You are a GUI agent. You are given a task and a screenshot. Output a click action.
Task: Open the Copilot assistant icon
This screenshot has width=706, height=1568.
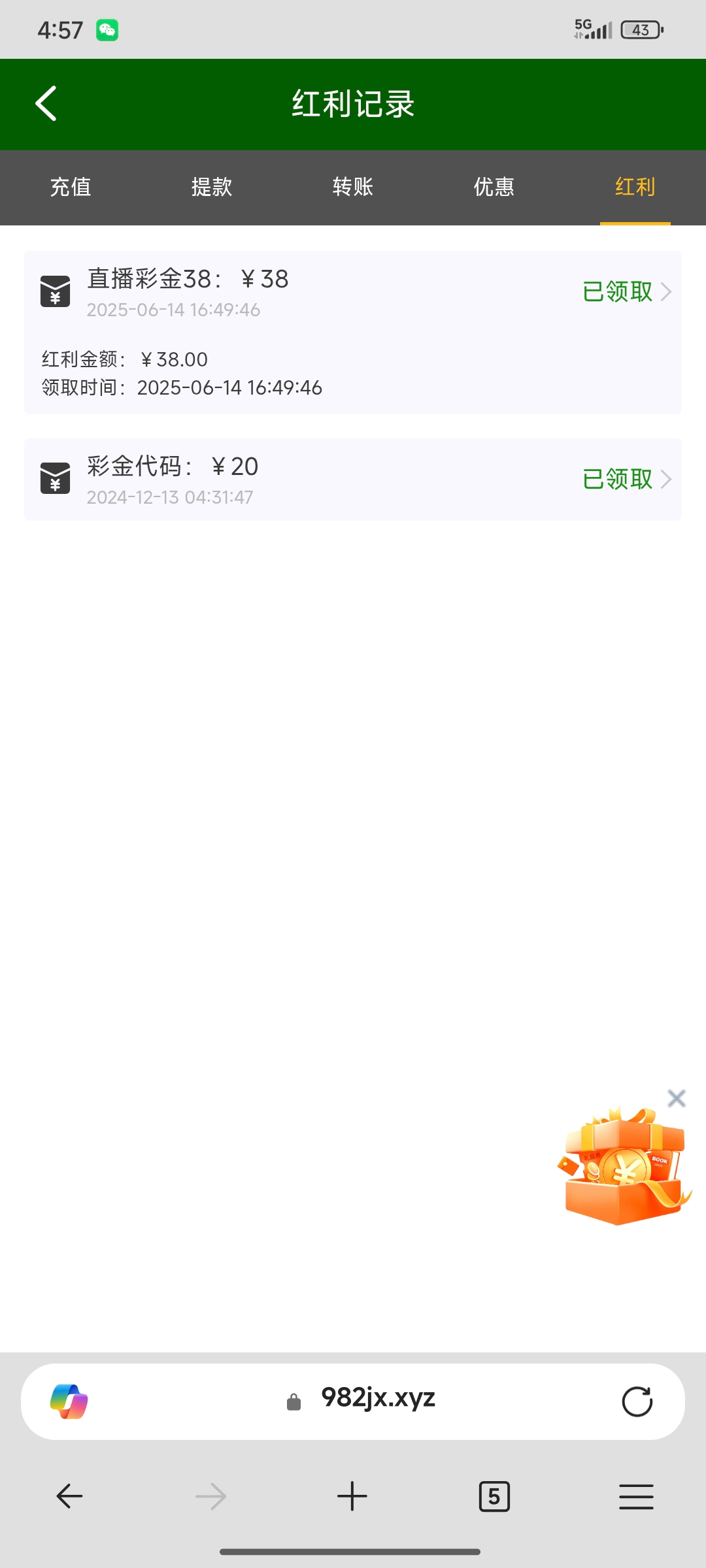click(69, 1401)
